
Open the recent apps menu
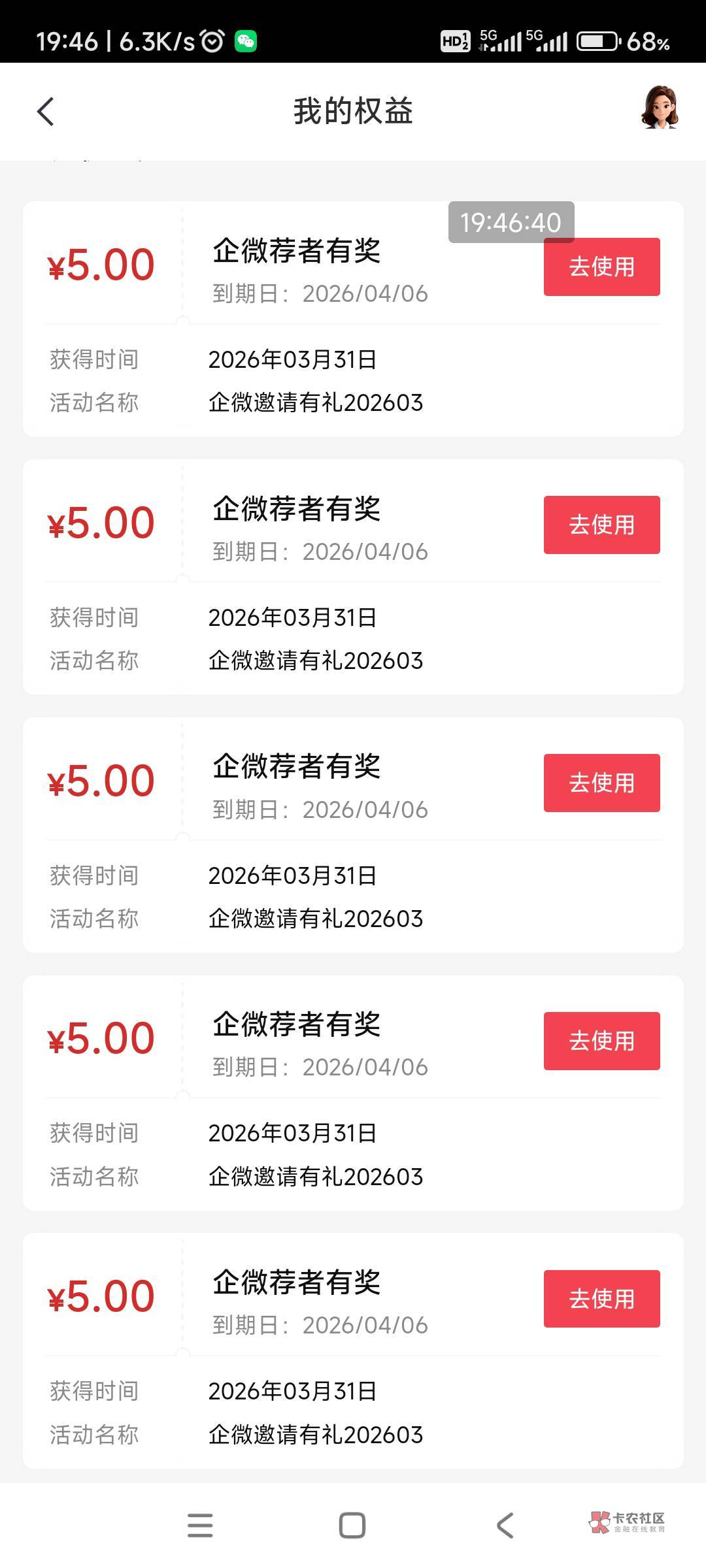click(x=200, y=1526)
